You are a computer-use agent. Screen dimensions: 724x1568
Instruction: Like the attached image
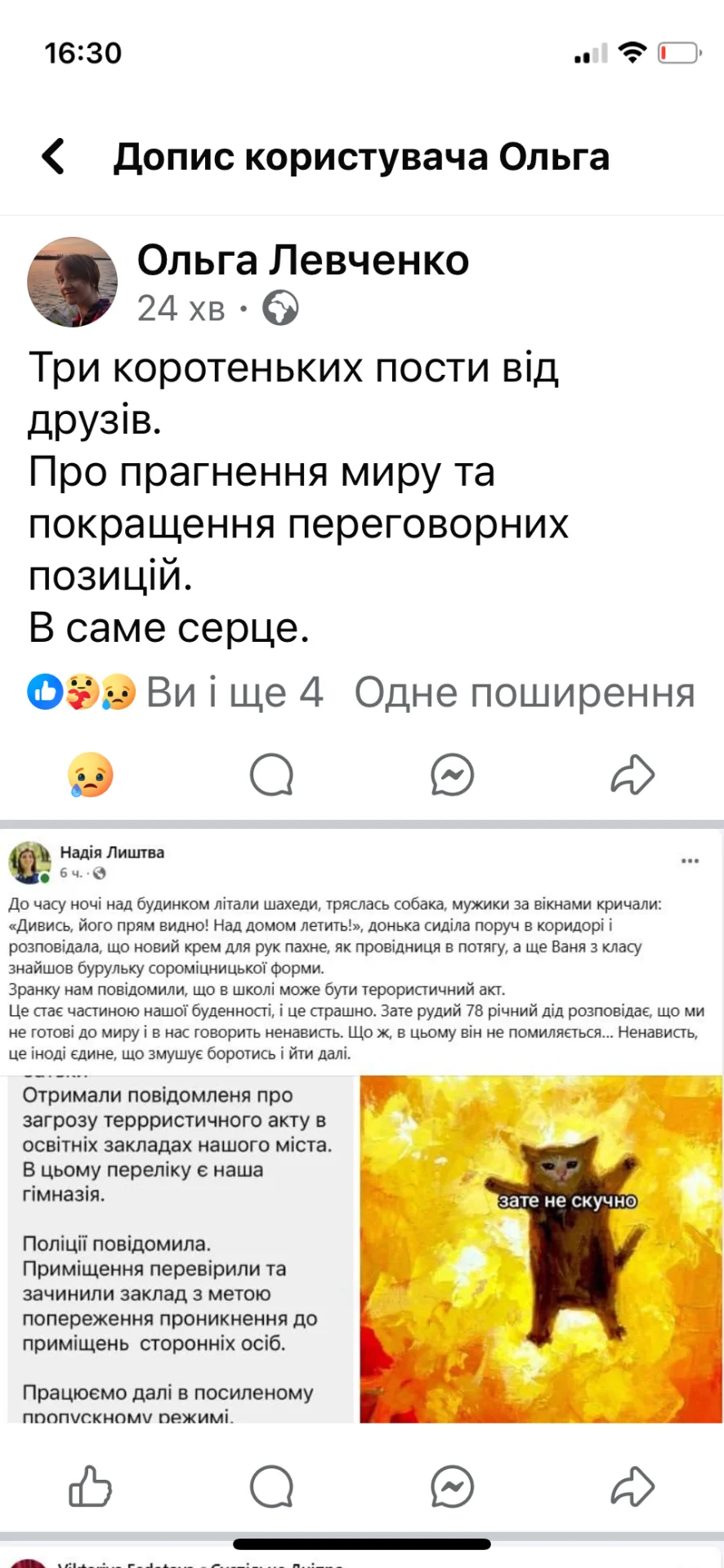(x=90, y=1486)
